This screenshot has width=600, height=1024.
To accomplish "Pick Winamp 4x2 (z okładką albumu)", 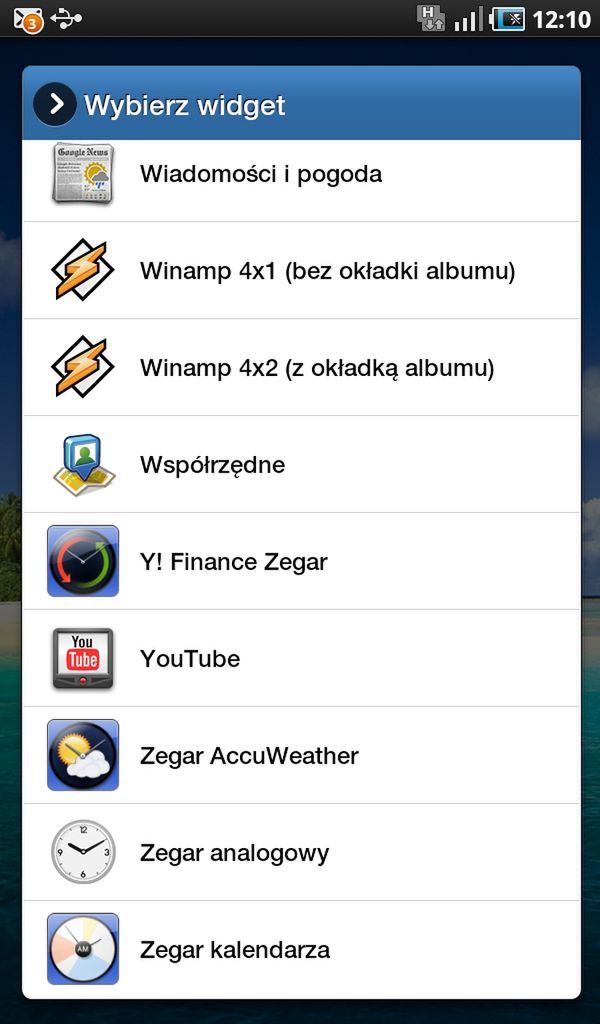I will coord(300,368).
